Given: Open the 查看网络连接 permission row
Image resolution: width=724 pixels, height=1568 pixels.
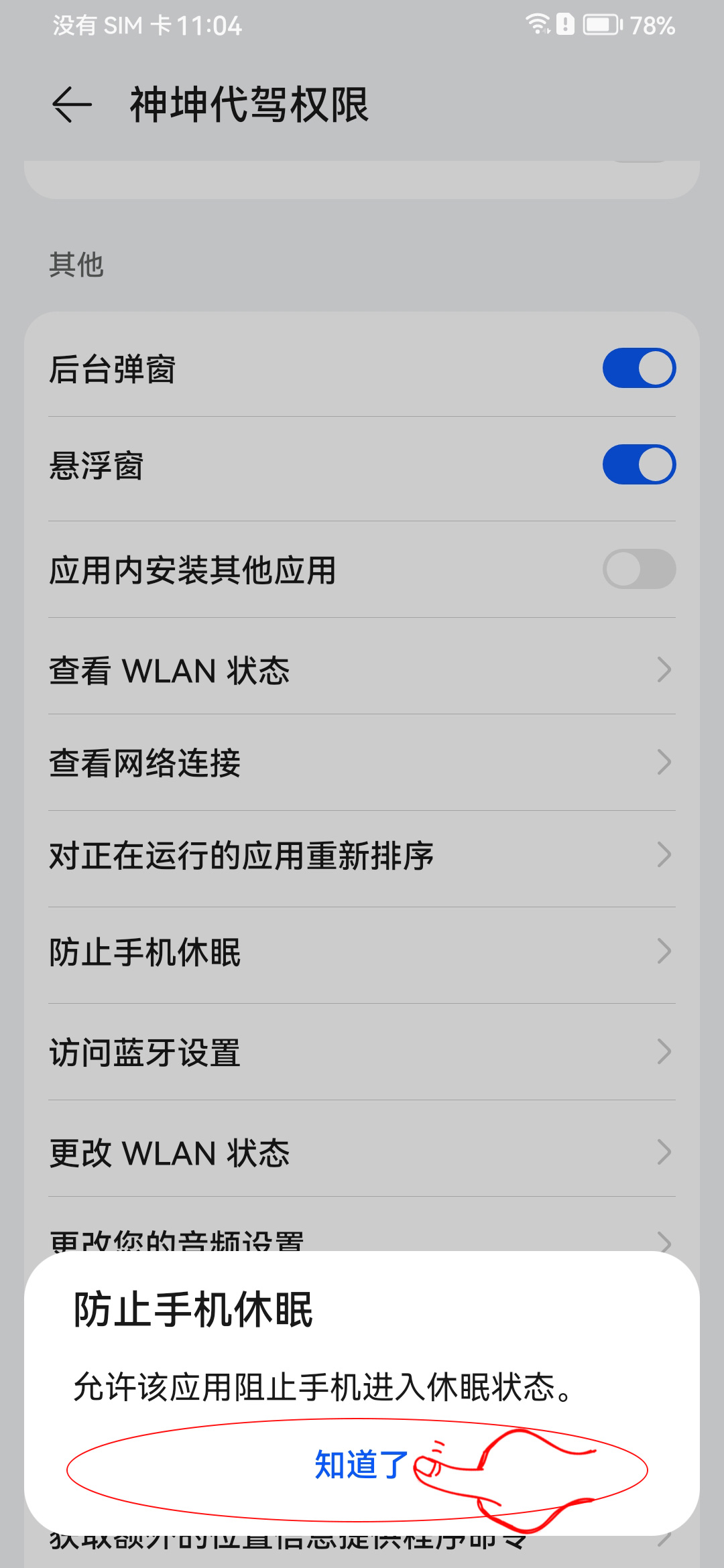Looking at the screenshot, I should tap(362, 763).
